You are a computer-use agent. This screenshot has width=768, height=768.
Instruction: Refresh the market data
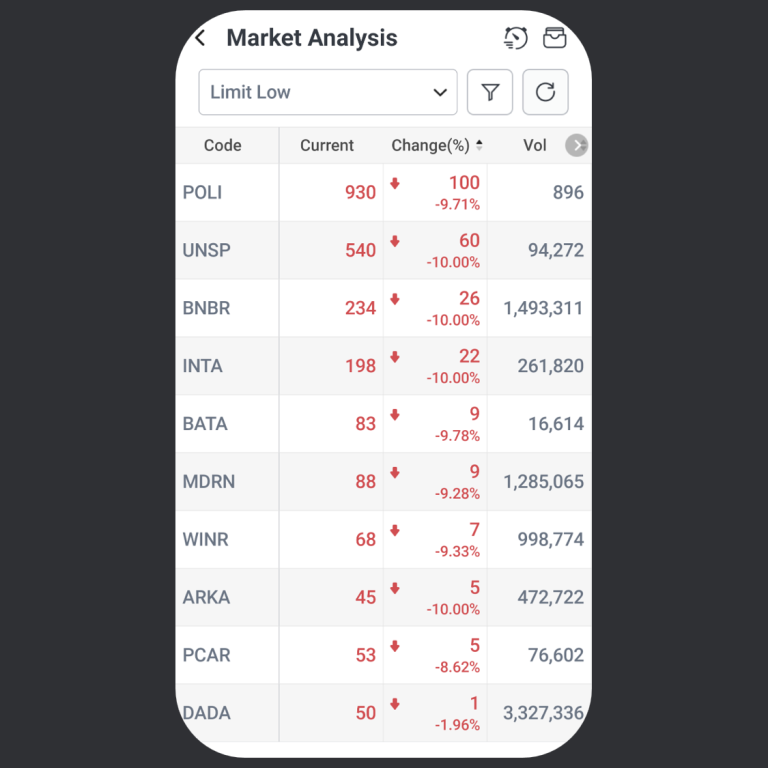[x=545, y=92]
